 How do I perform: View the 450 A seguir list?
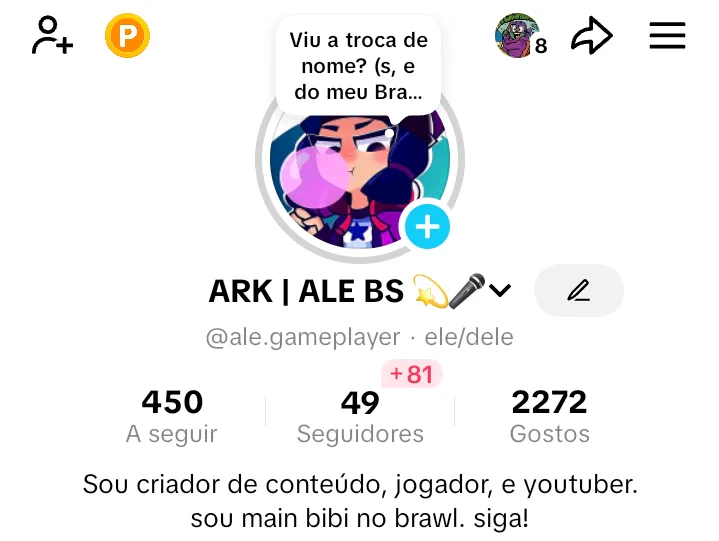point(172,416)
